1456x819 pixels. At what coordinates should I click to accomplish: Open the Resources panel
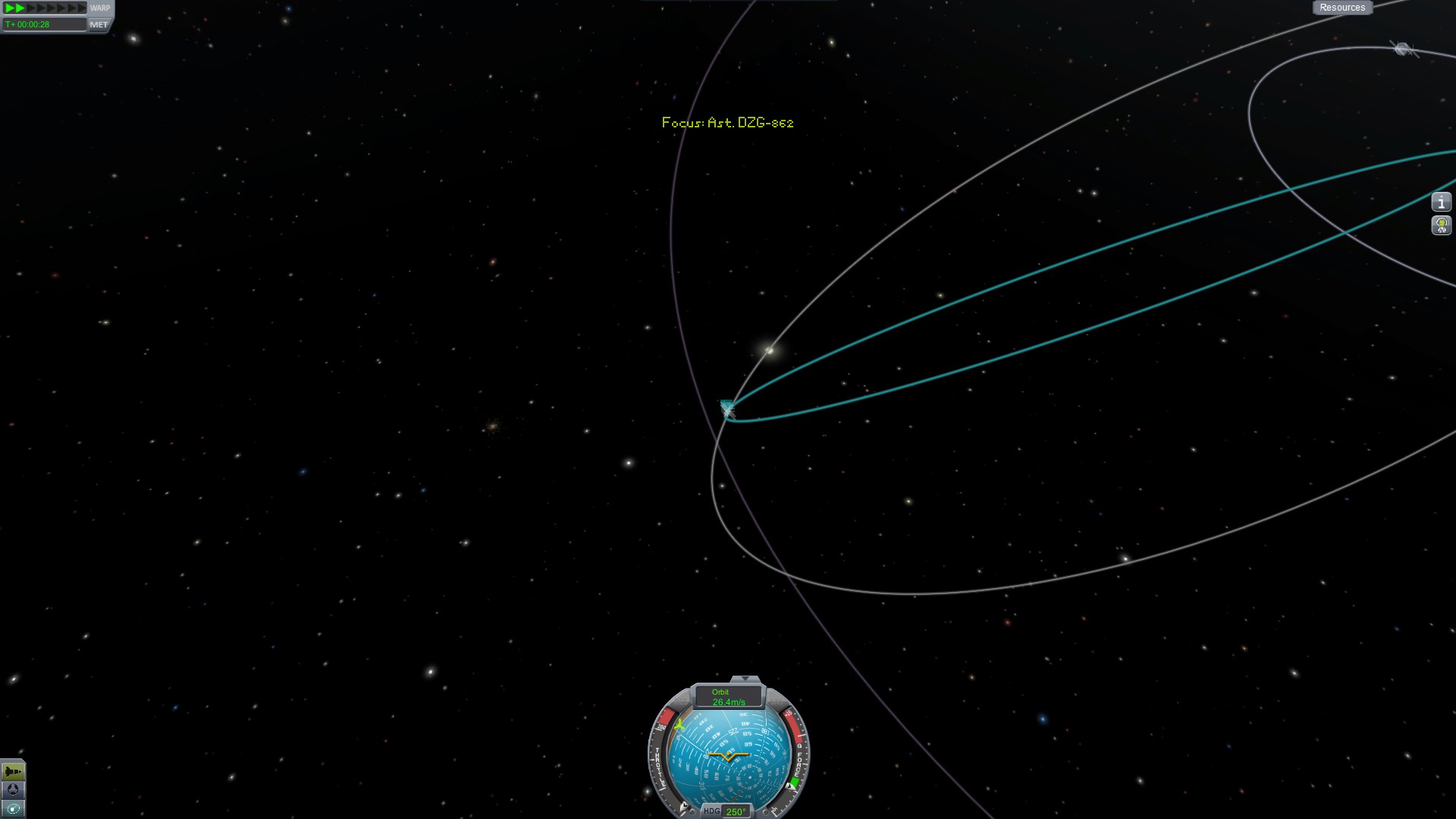1341,8
